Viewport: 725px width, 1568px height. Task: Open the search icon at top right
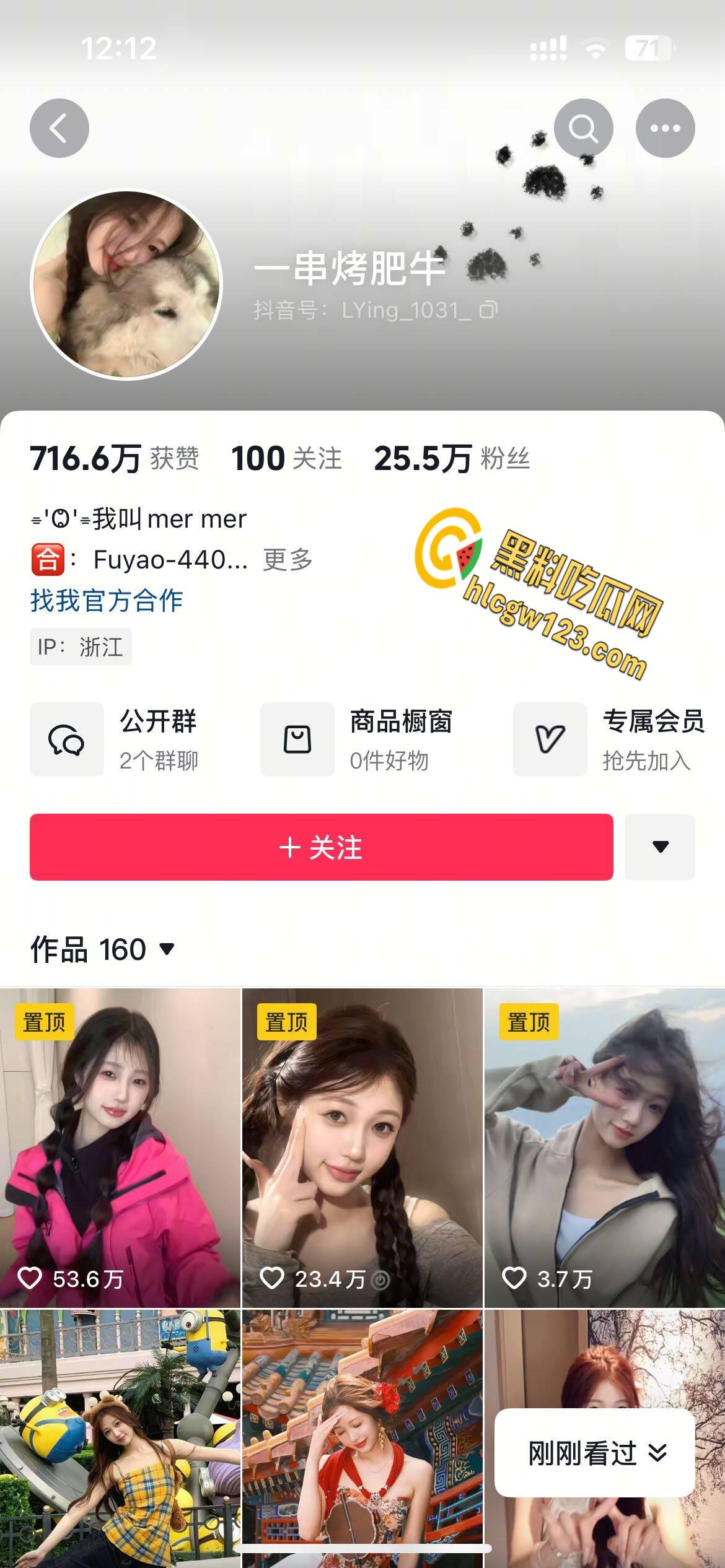click(x=585, y=128)
